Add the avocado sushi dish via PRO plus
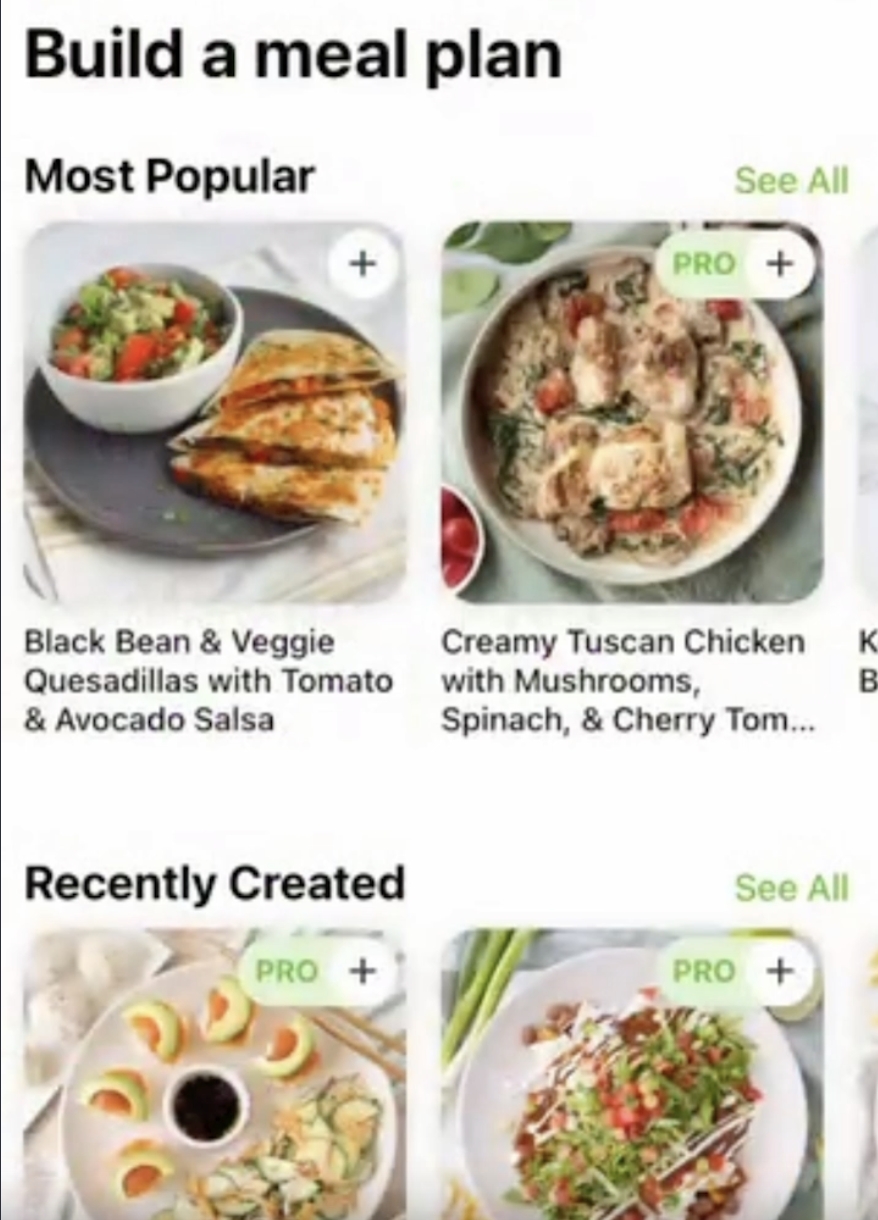The width and height of the screenshot is (878, 1220). (x=317, y=971)
